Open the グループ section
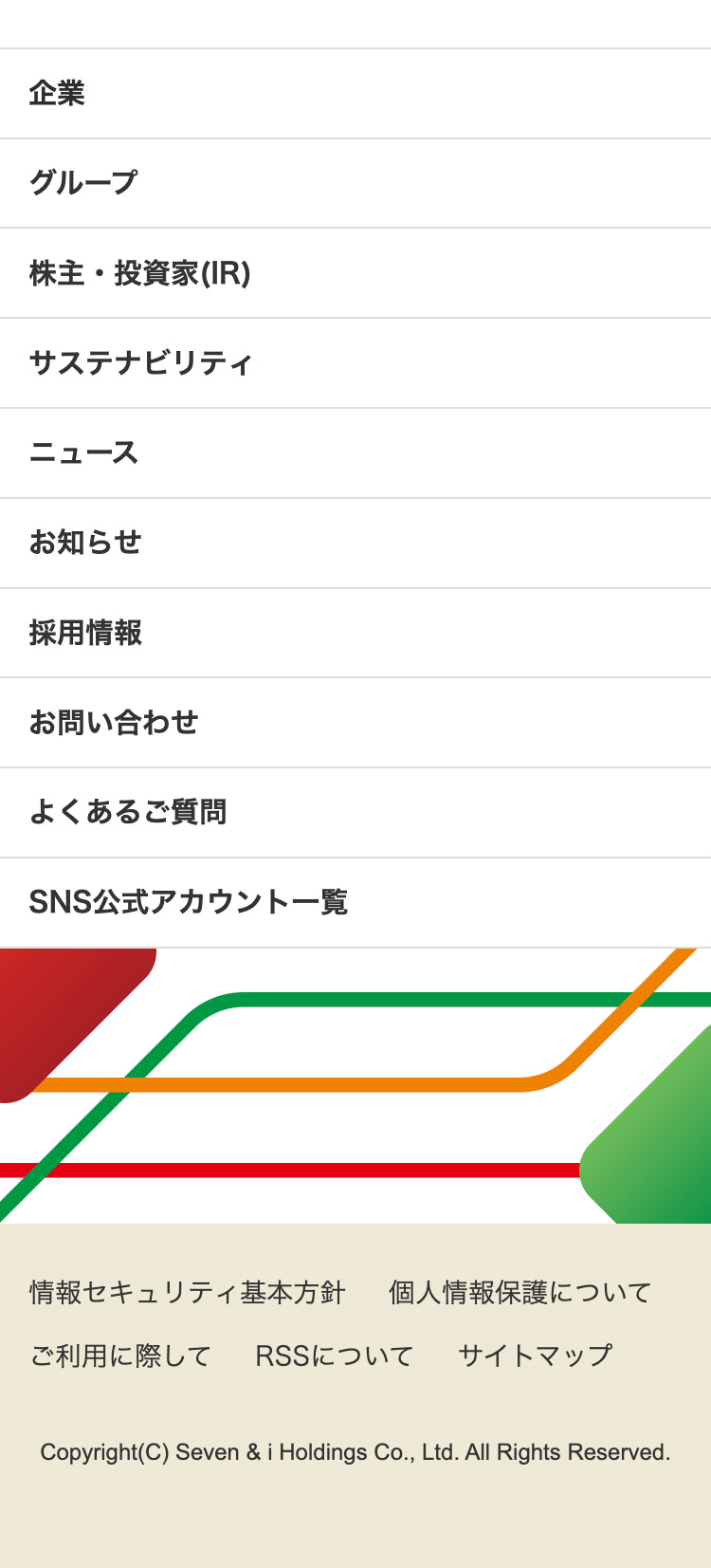The image size is (711, 1568). [x=83, y=182]
